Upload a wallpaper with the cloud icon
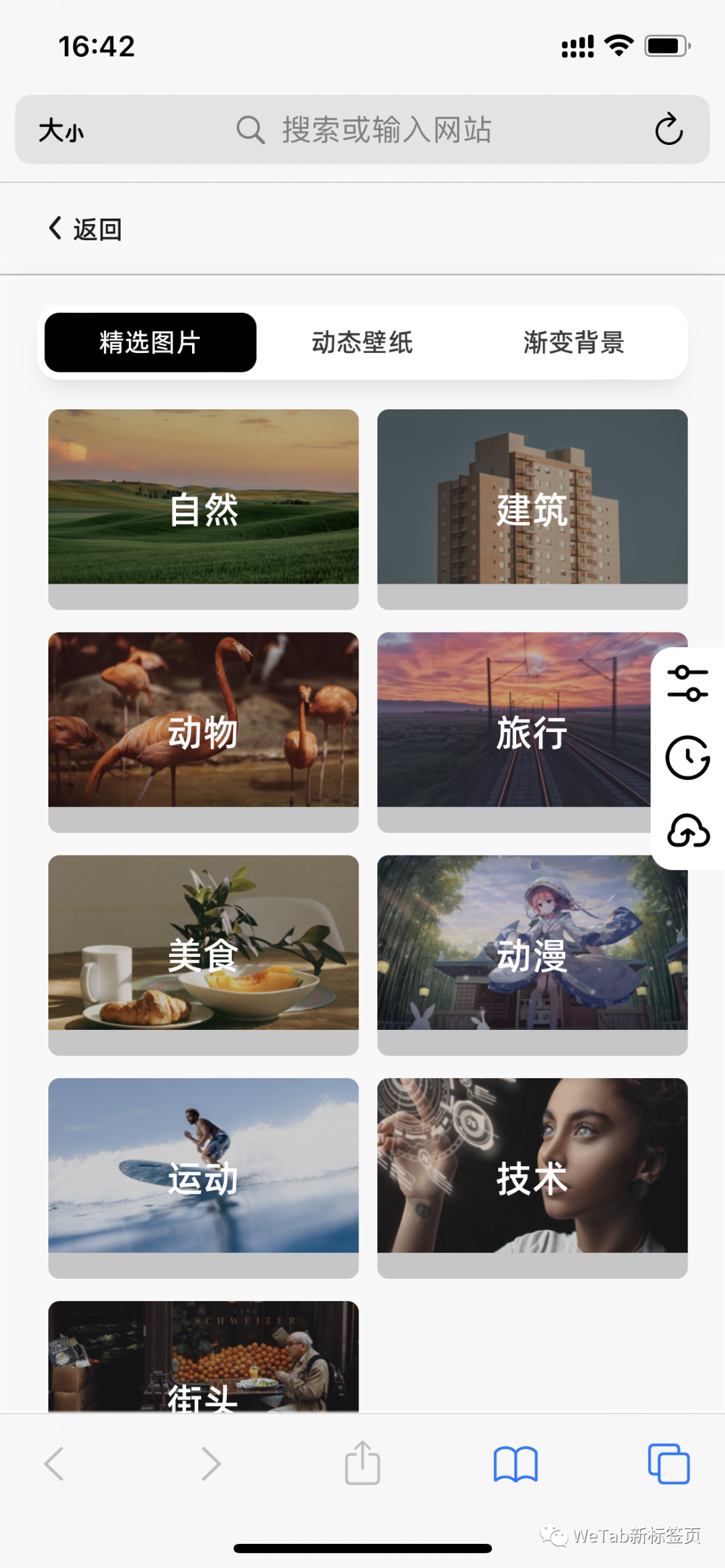This screenshot has height=1568, width=725. coord(686,833)
